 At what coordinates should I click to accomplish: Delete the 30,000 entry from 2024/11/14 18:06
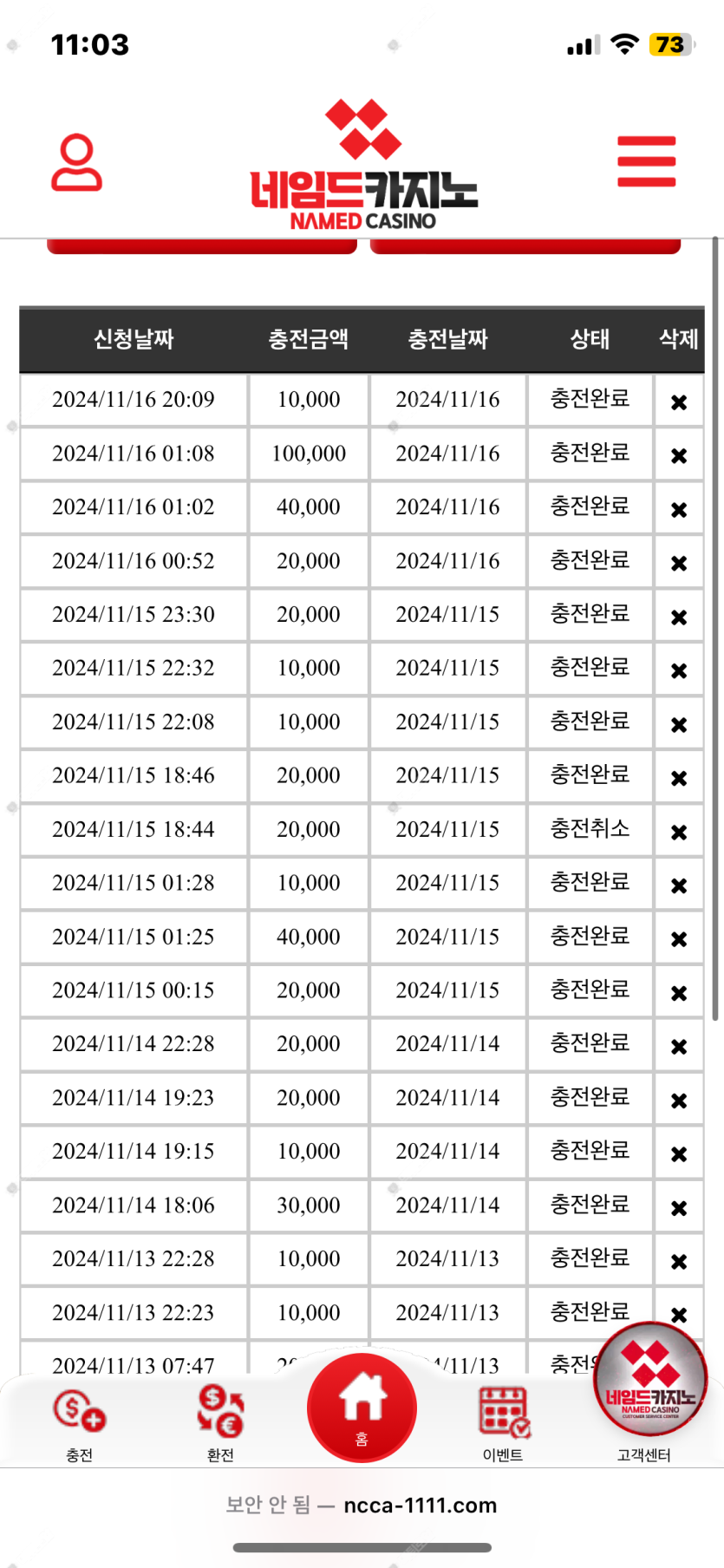[679, 1207]
